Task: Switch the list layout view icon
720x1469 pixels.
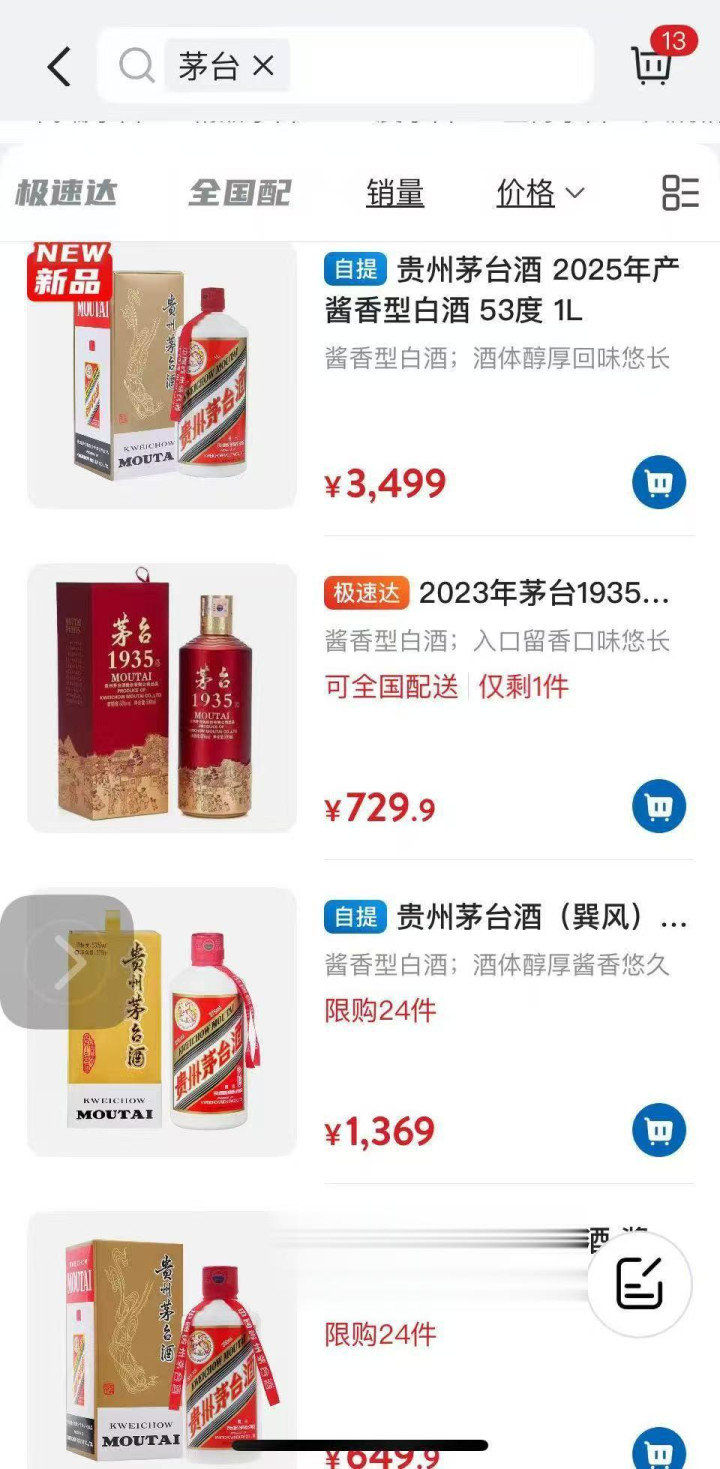Action: click(x=680, y=193)
